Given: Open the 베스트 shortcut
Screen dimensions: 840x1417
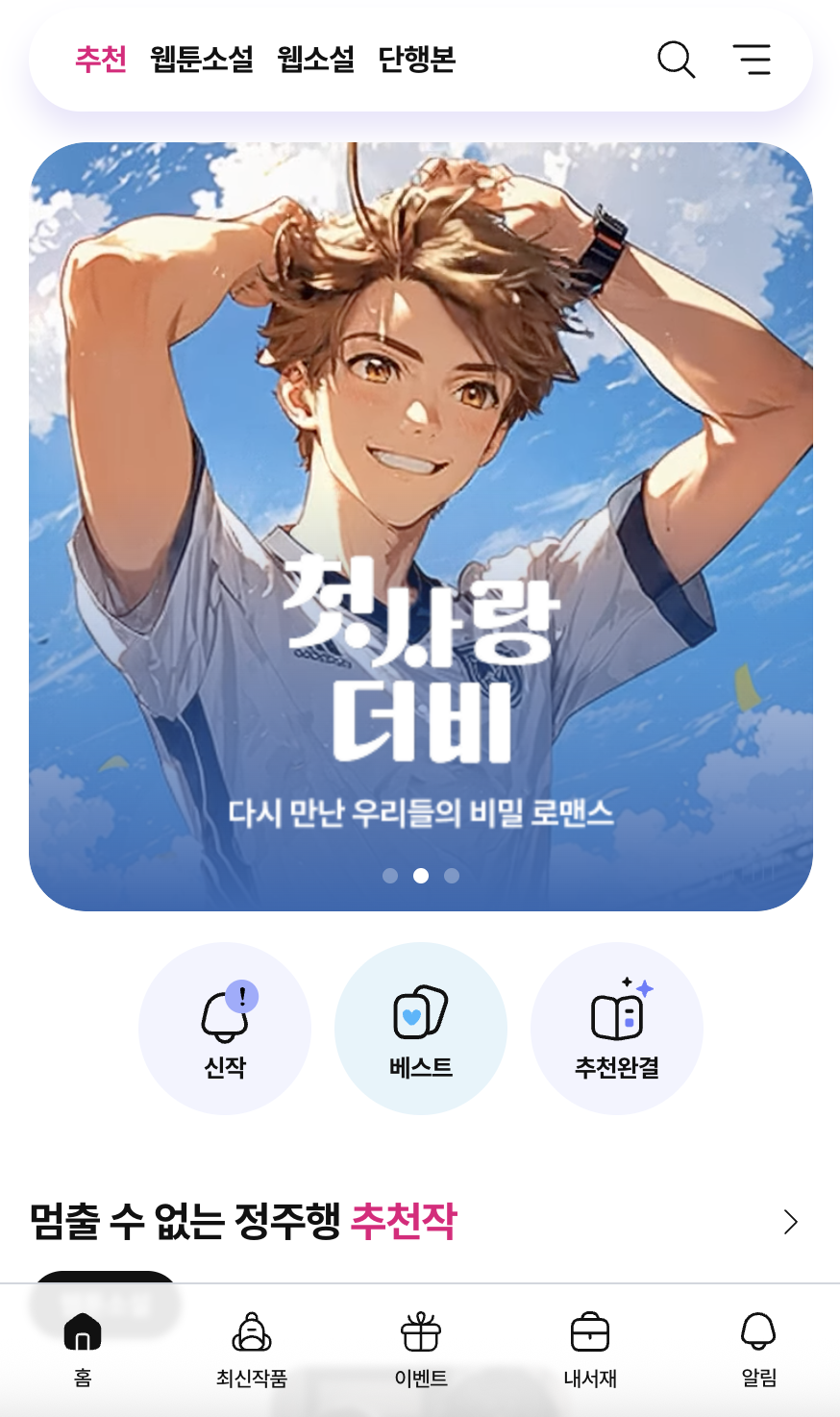Looking at the screenshot, I should [x=421, y=1029].
